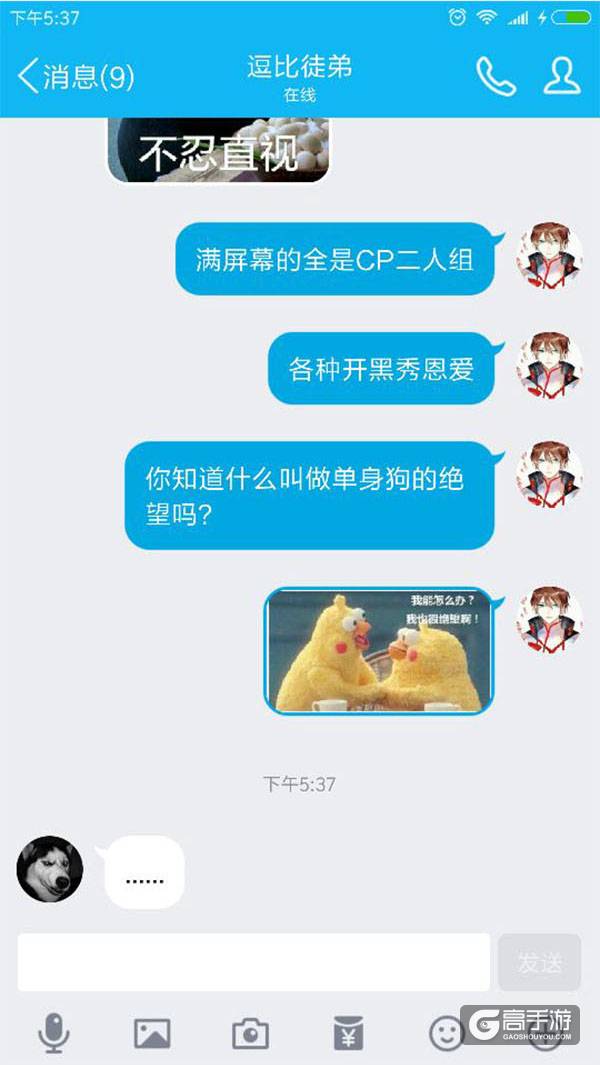Open the emoji smiley panel
The height and width of the screenshot is (1065, 600).
point(446,1032)
